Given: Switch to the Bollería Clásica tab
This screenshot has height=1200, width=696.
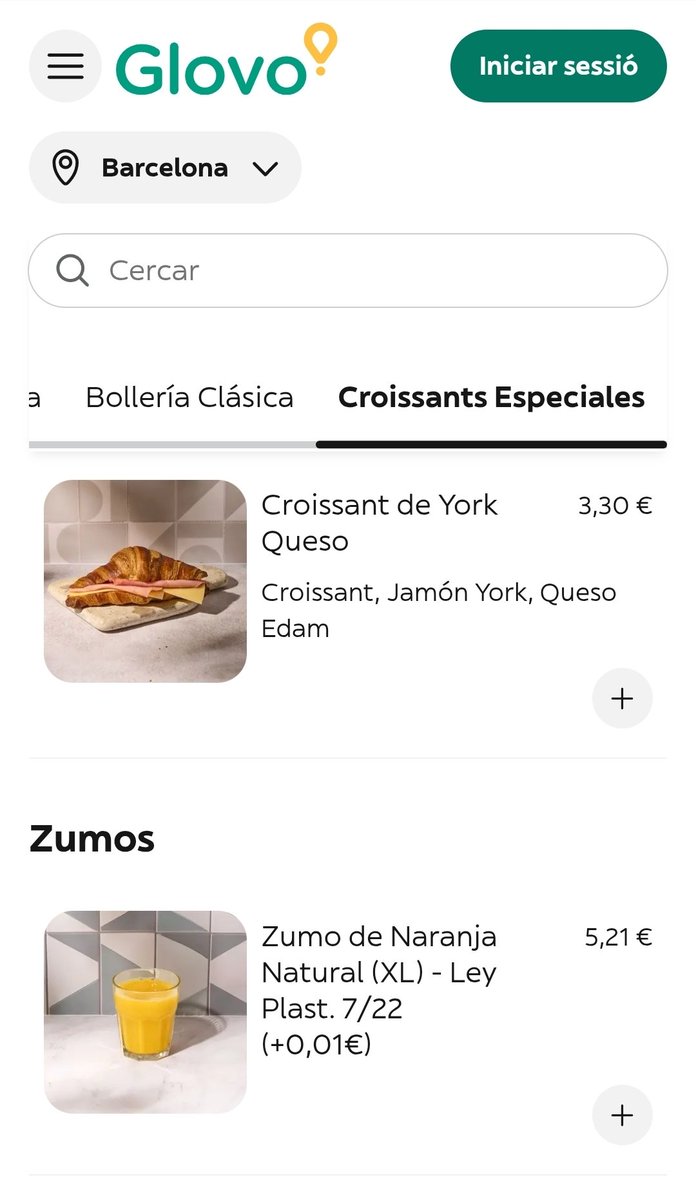Looking at the screenshot, I should (x=189, y=397).
